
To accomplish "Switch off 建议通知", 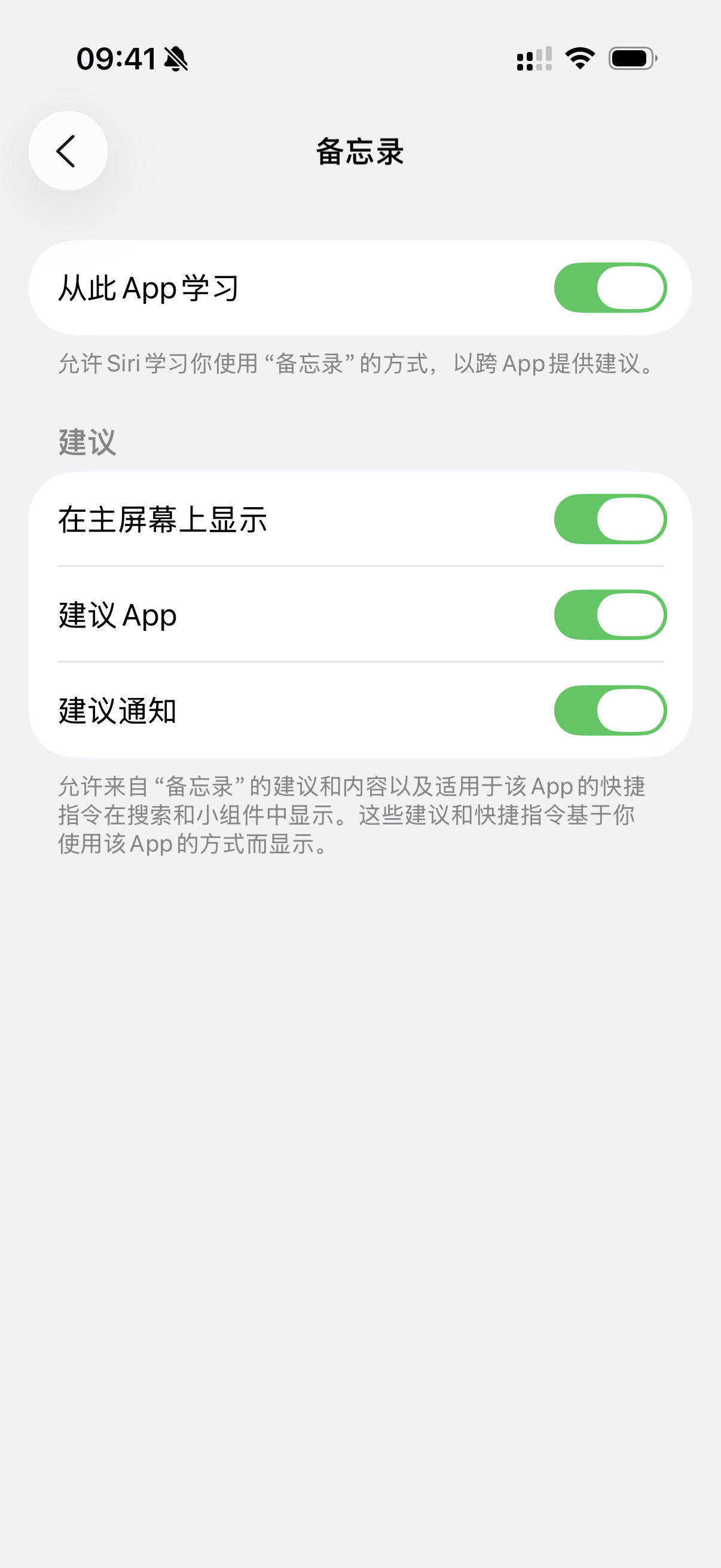I will point(610,710).
